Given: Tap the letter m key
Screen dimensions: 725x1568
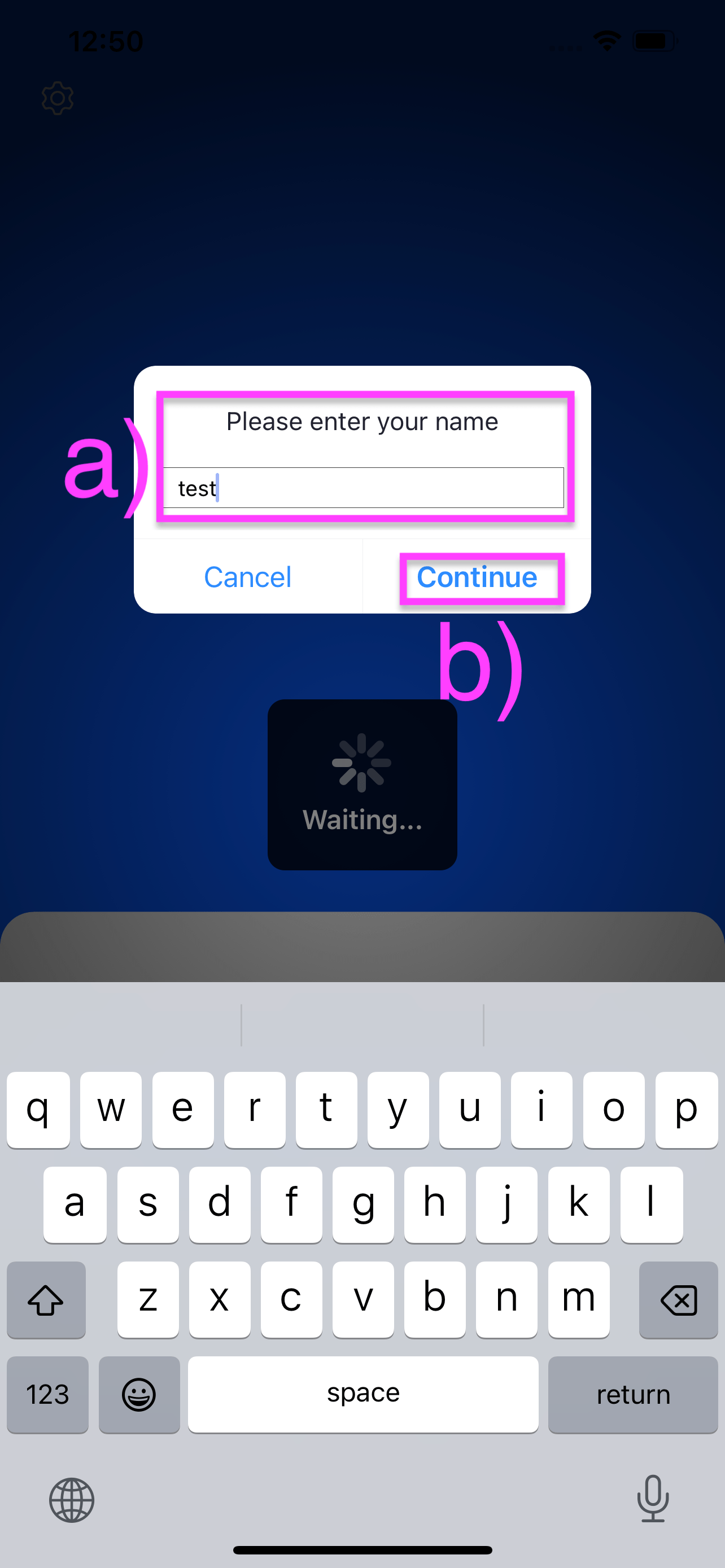Looking at the screenshot, I should tap(578, 1300).
